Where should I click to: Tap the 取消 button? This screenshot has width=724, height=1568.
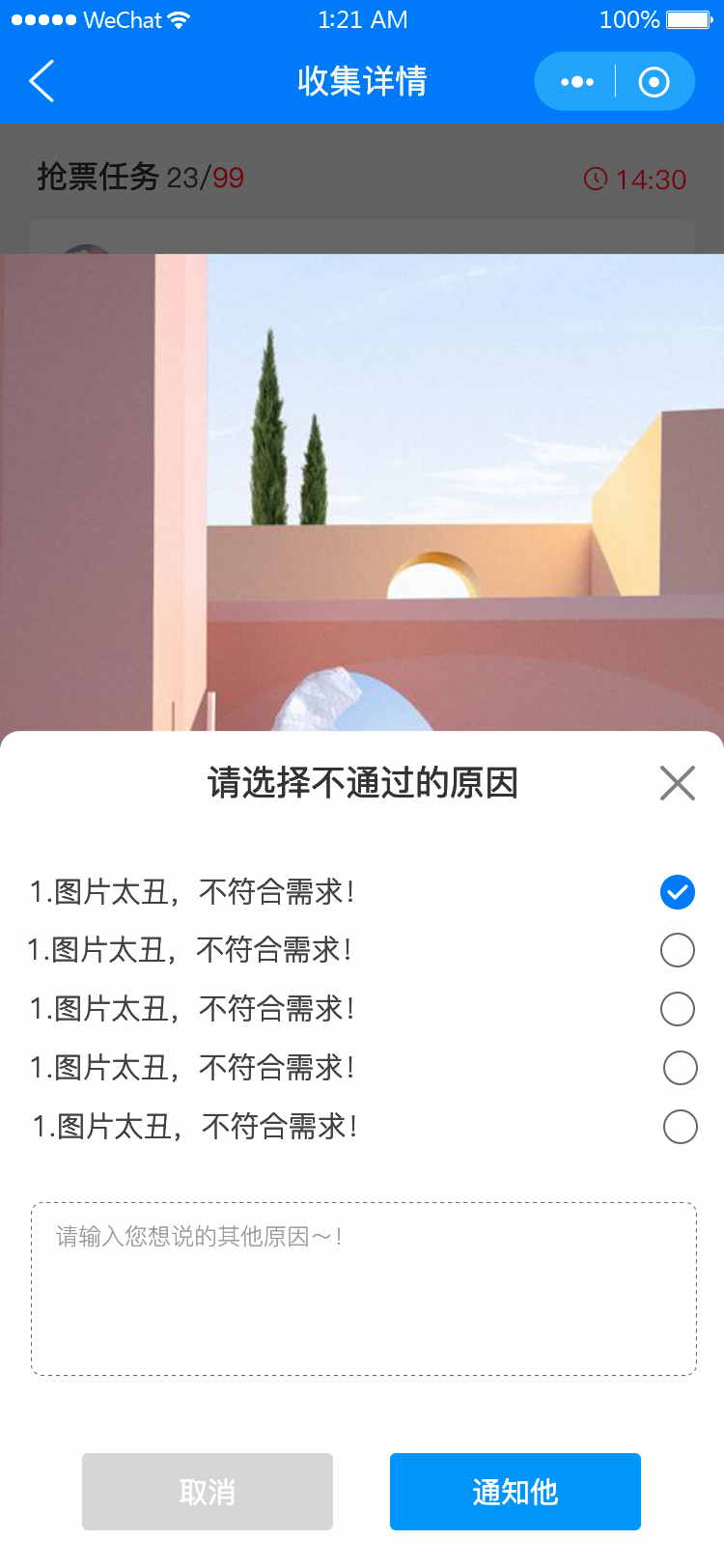[x=208, y=1492]
